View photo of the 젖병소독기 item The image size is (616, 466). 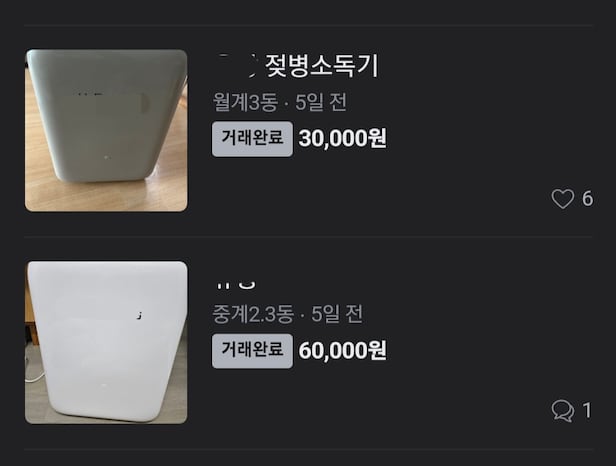[x=106, y=130]
